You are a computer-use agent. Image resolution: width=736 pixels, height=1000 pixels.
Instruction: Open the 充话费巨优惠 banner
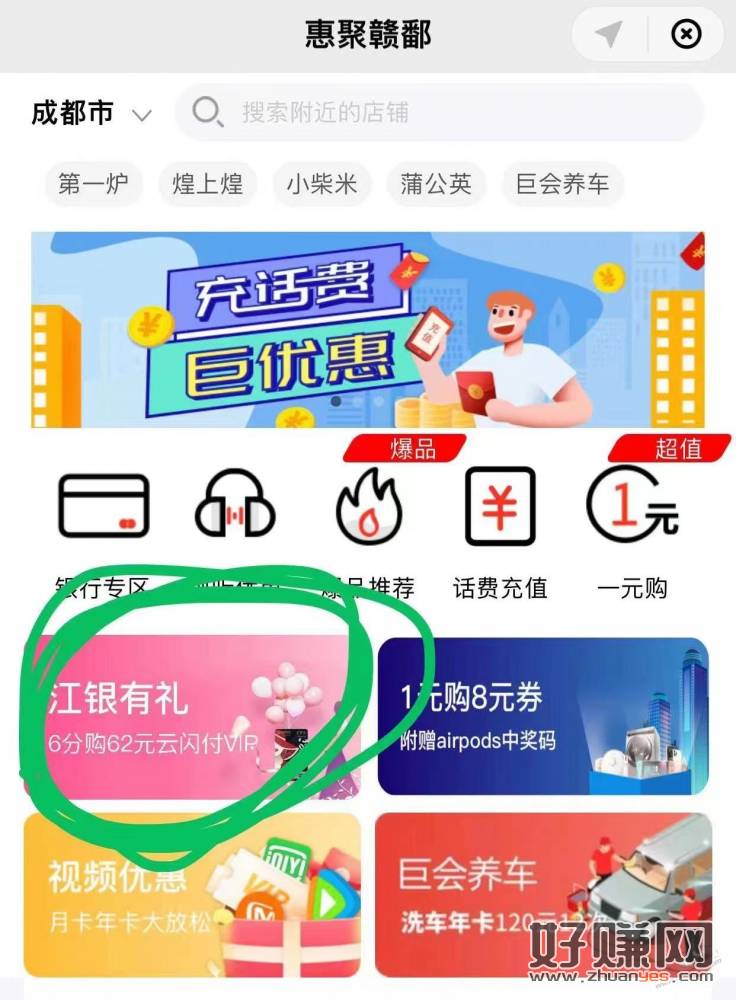point(368,330)
